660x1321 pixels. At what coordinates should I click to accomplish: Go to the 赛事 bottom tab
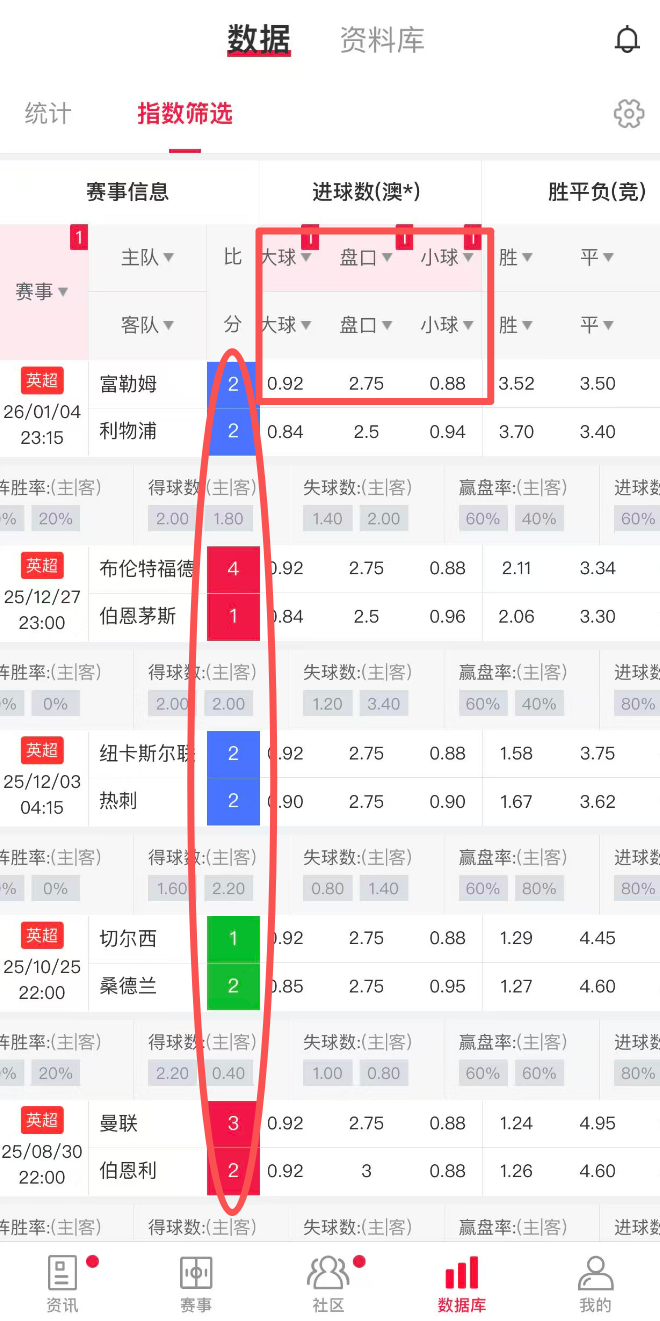[196, 1283]
